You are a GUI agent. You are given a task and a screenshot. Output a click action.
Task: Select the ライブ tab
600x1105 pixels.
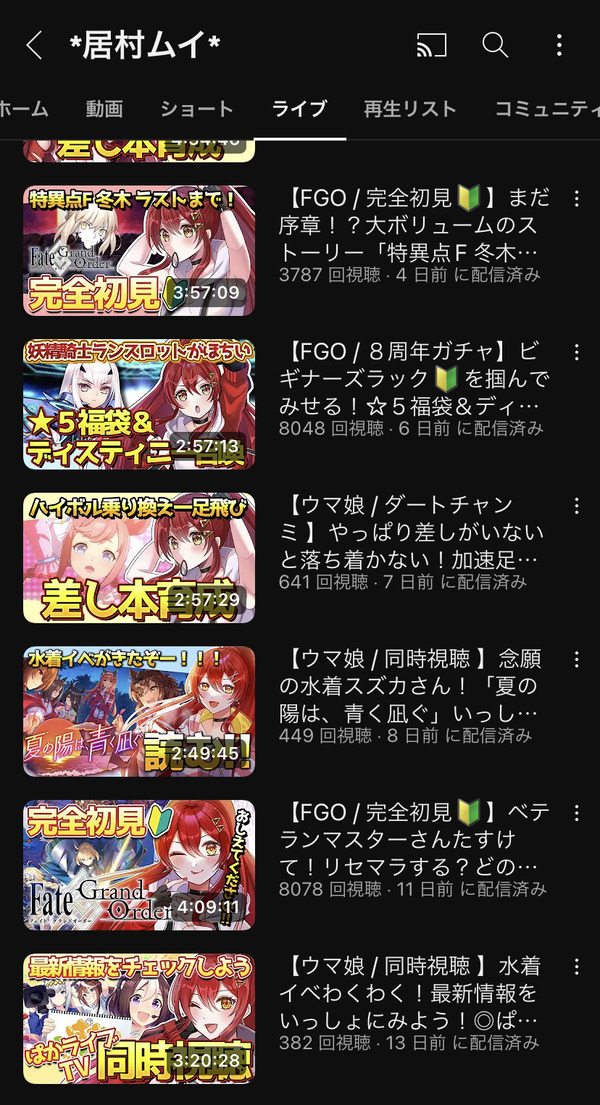[x=300, y=109]
